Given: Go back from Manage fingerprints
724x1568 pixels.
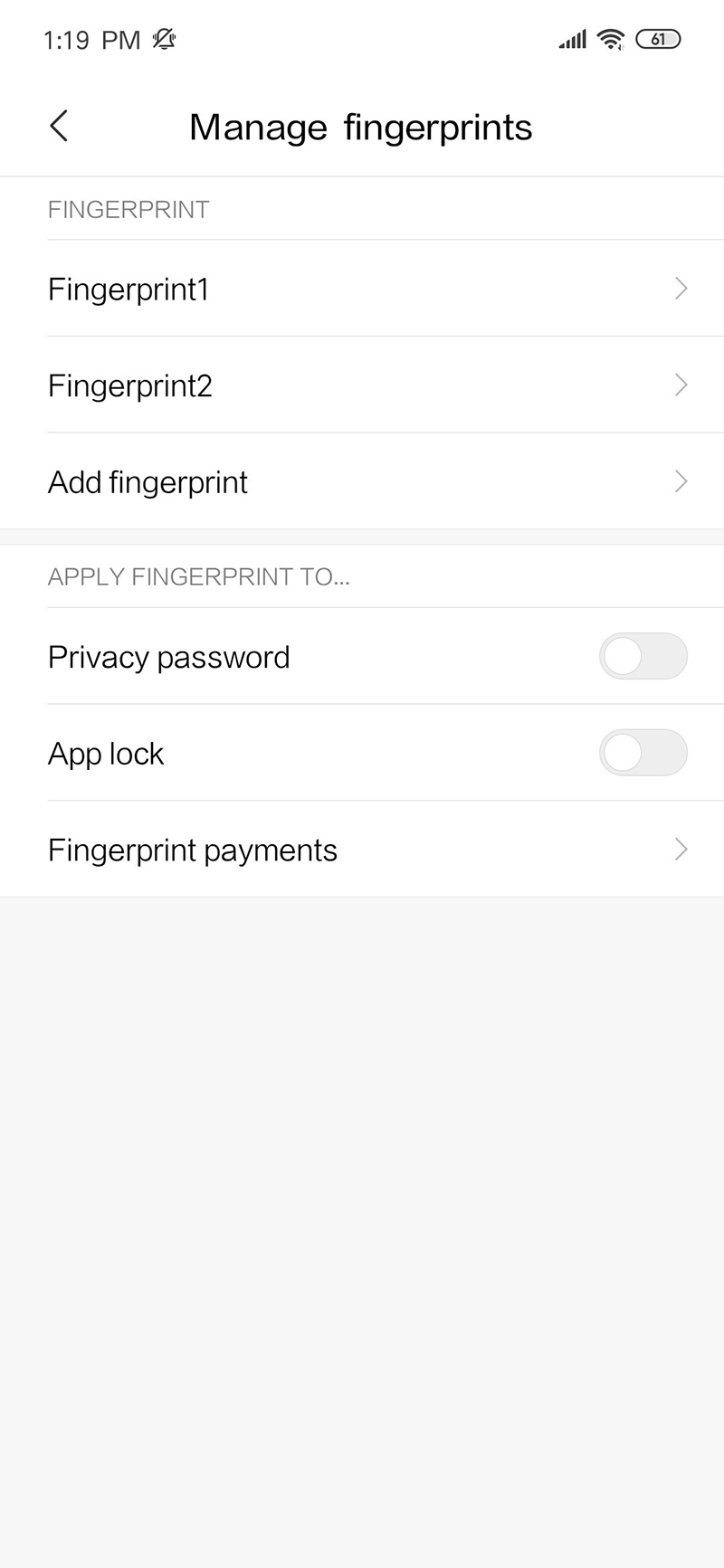Looking at the screenshot, I should click(59, 127).
